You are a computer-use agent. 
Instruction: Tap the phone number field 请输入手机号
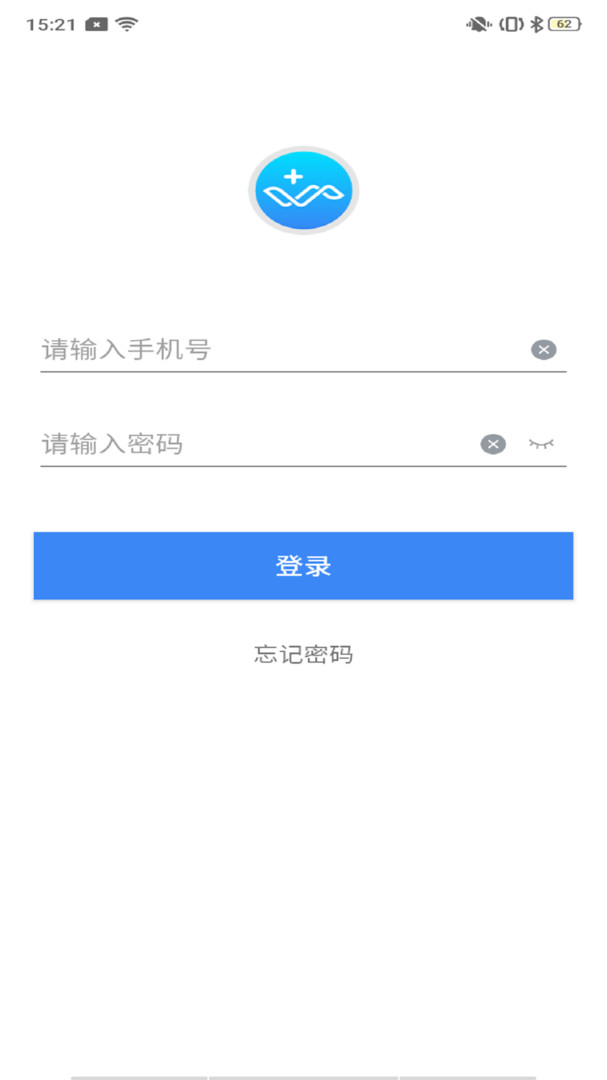[282, 350]
